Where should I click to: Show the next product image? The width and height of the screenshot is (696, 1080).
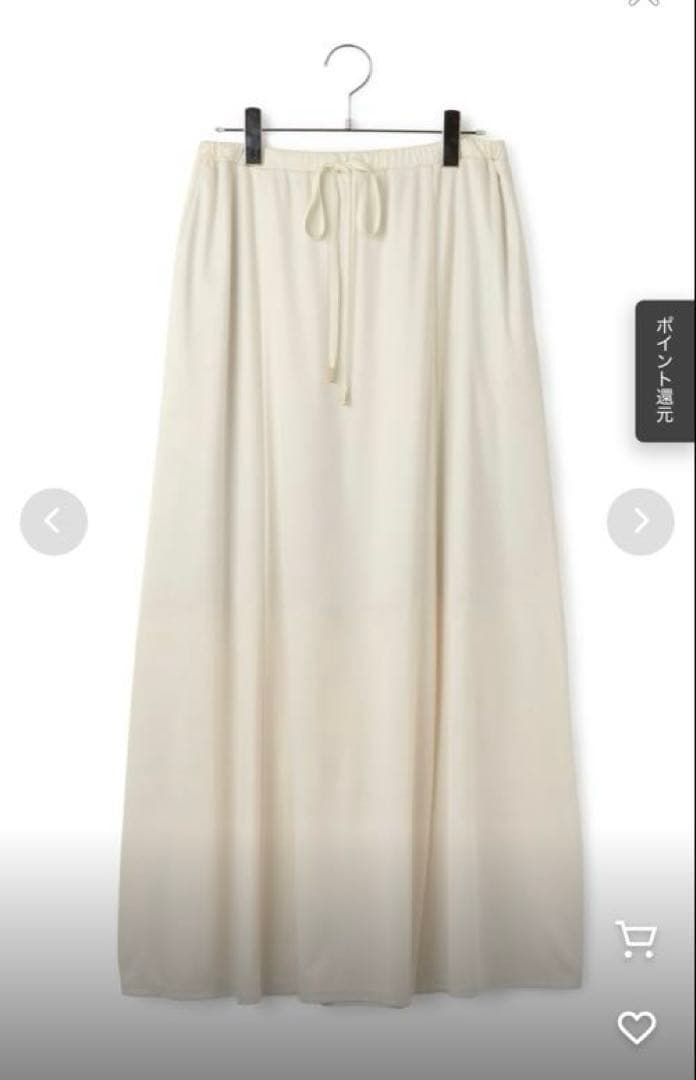[x=640, y=521]
